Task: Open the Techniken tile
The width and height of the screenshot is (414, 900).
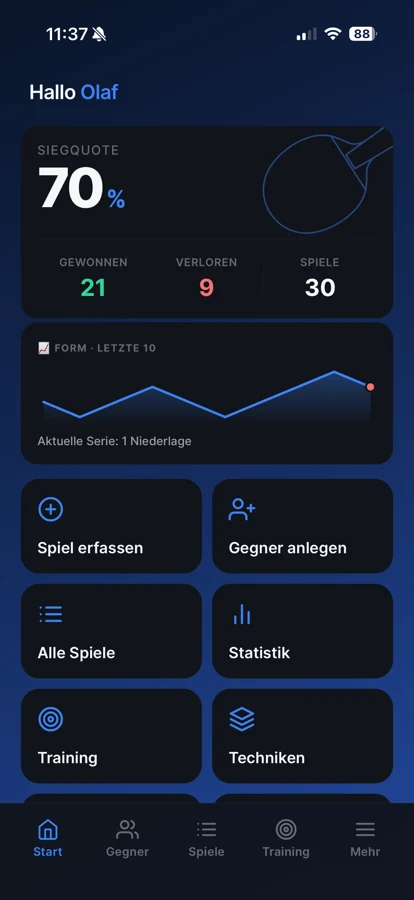Action: pos(303,736)
